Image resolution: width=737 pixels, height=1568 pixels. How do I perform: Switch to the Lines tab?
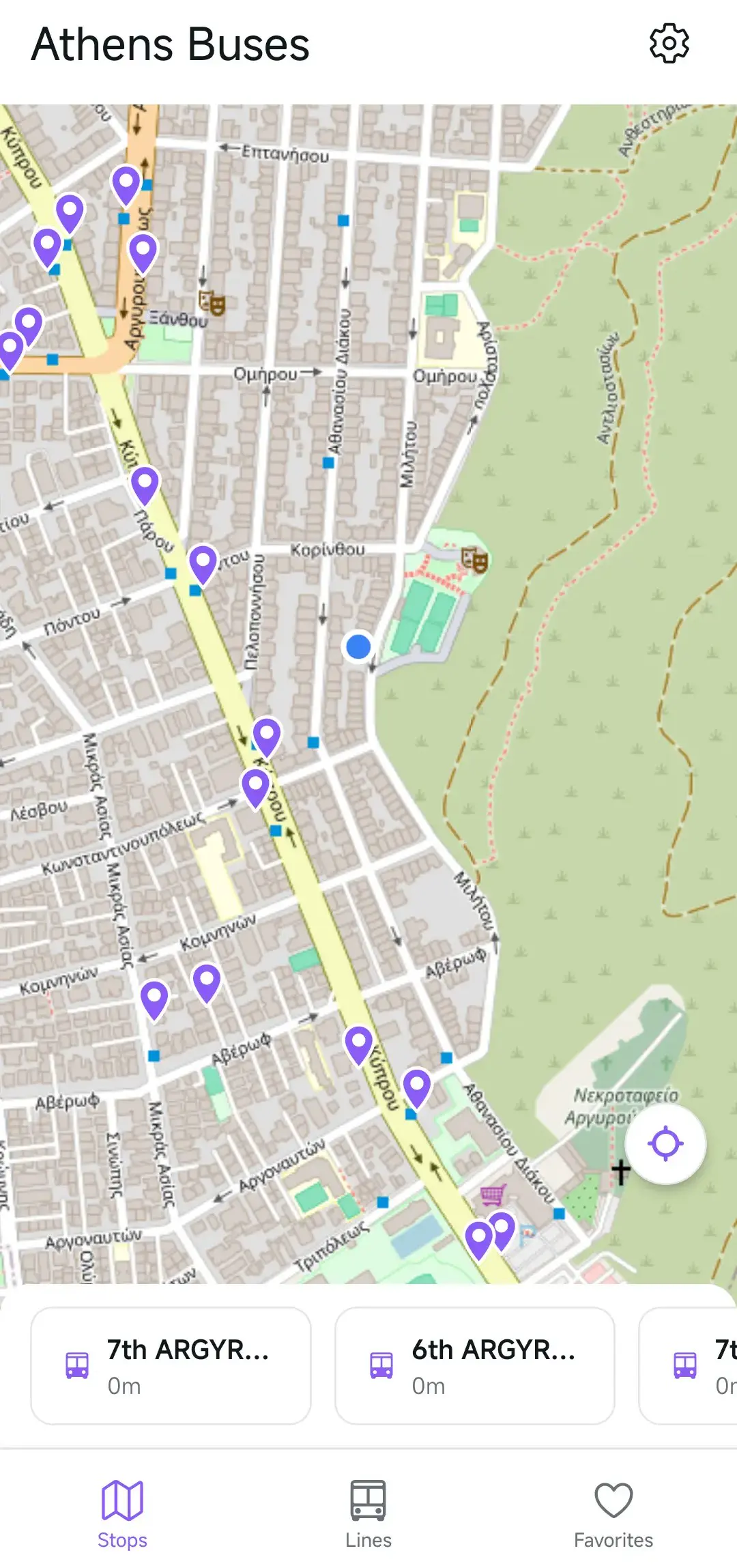tap(368, 1512)
